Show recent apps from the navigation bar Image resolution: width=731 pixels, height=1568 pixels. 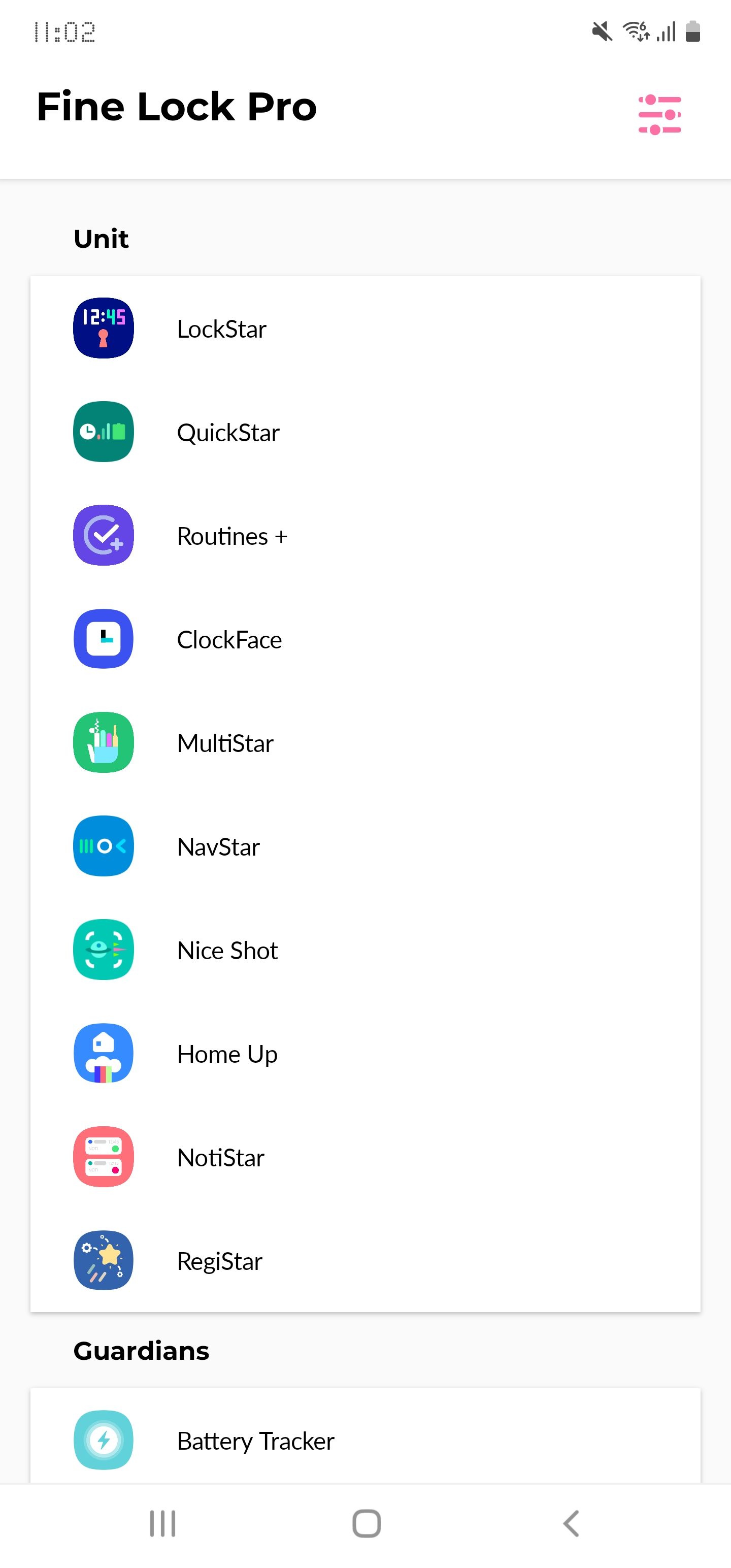162,1523
